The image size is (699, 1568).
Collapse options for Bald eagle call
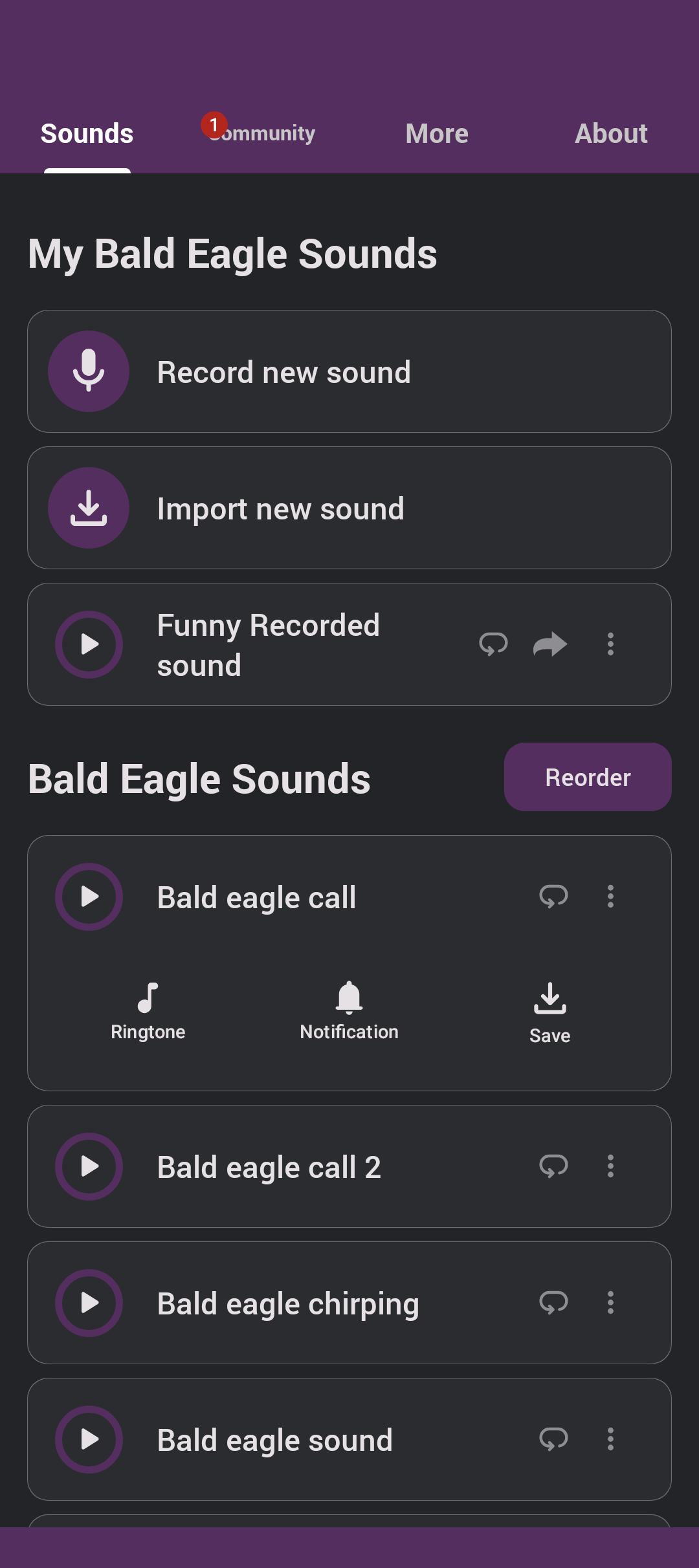tap(610, 897)
